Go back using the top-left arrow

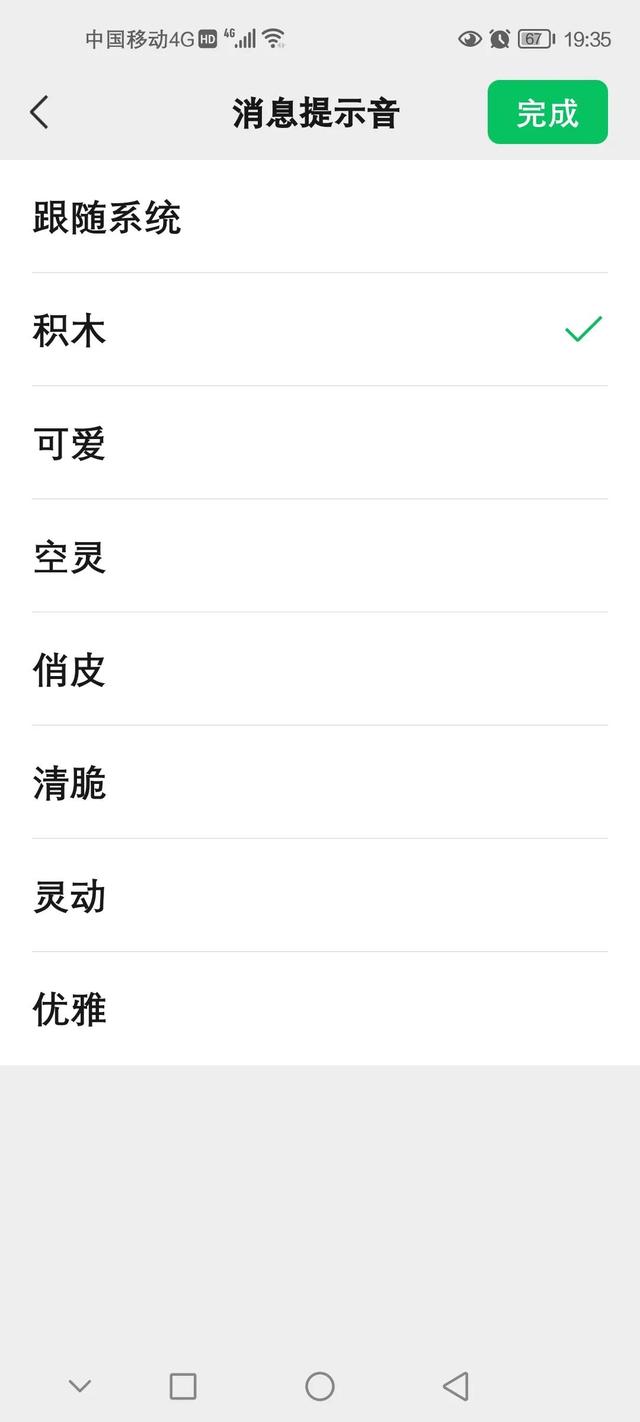pos(40,113)
